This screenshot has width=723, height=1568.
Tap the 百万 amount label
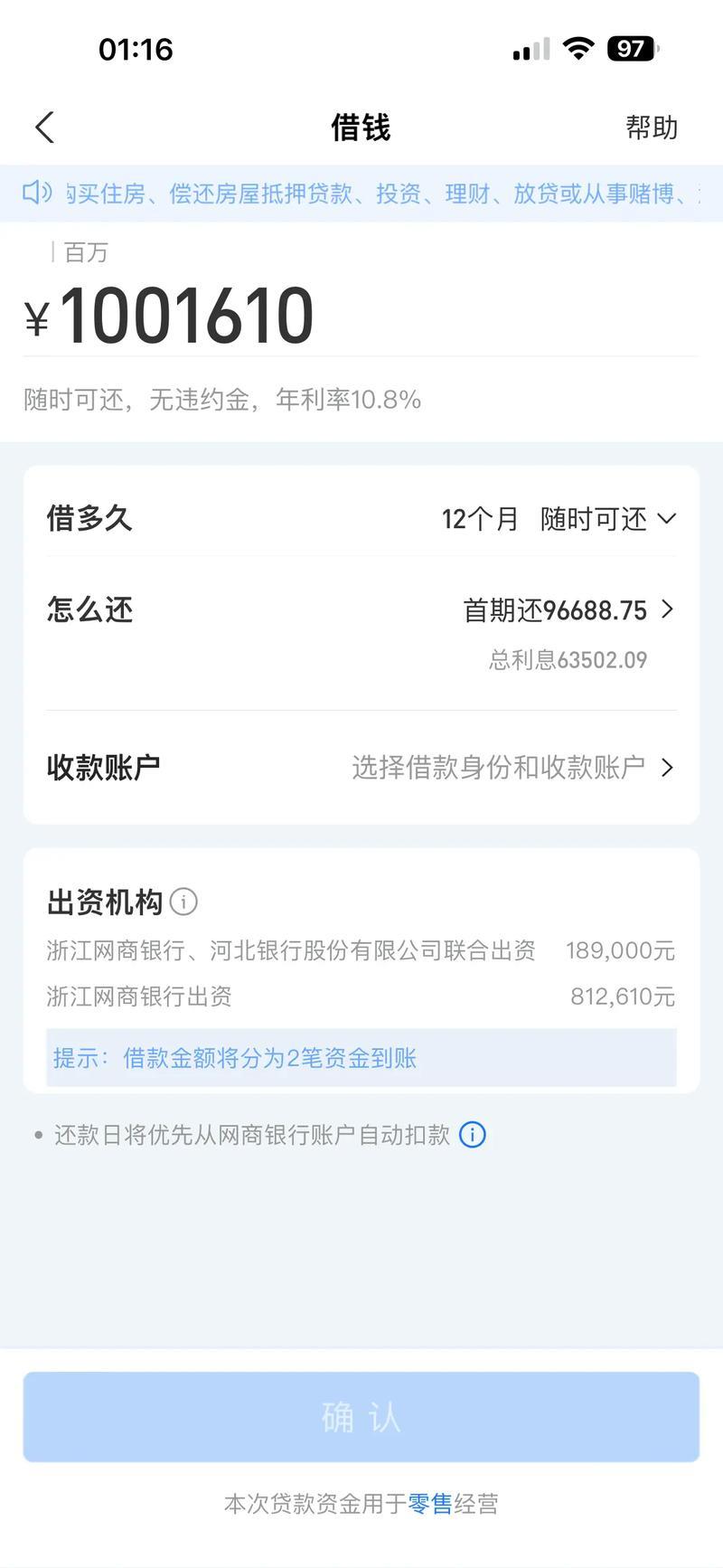click(86, 253)
